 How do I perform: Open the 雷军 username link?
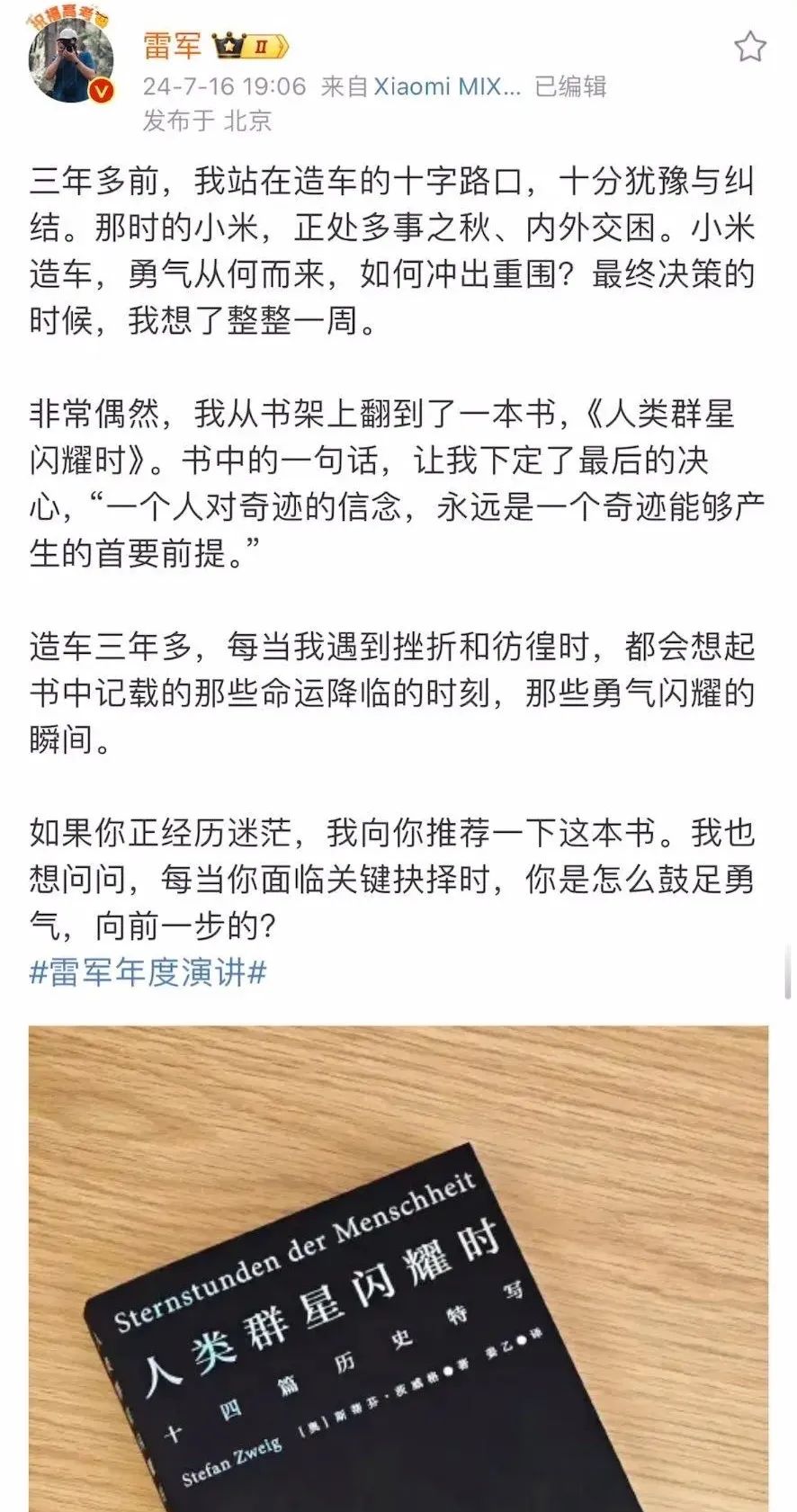[x=173, y=45]
